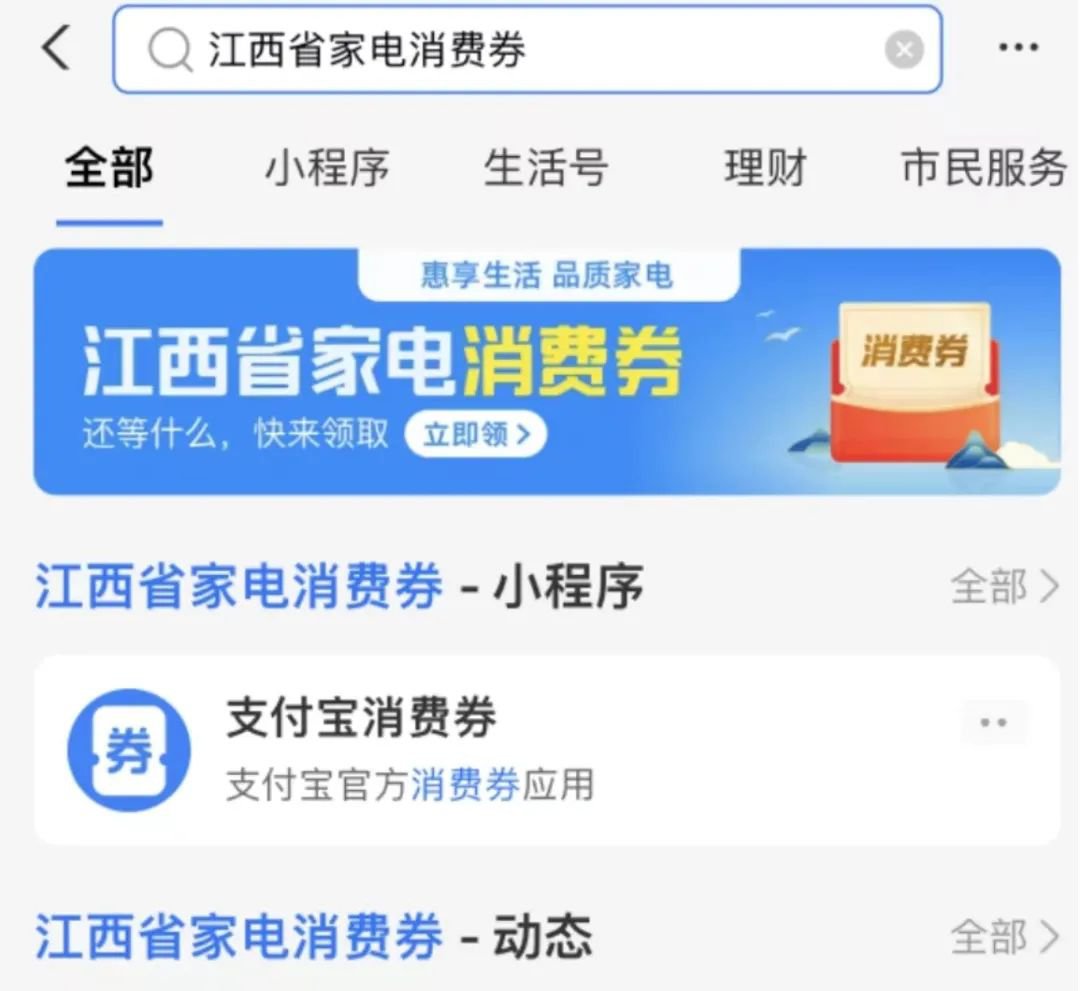The width and height of the screenshot is (1080, 991).
Task: Open the three-dot menu beside search bar
Action: click(1018, 48)
